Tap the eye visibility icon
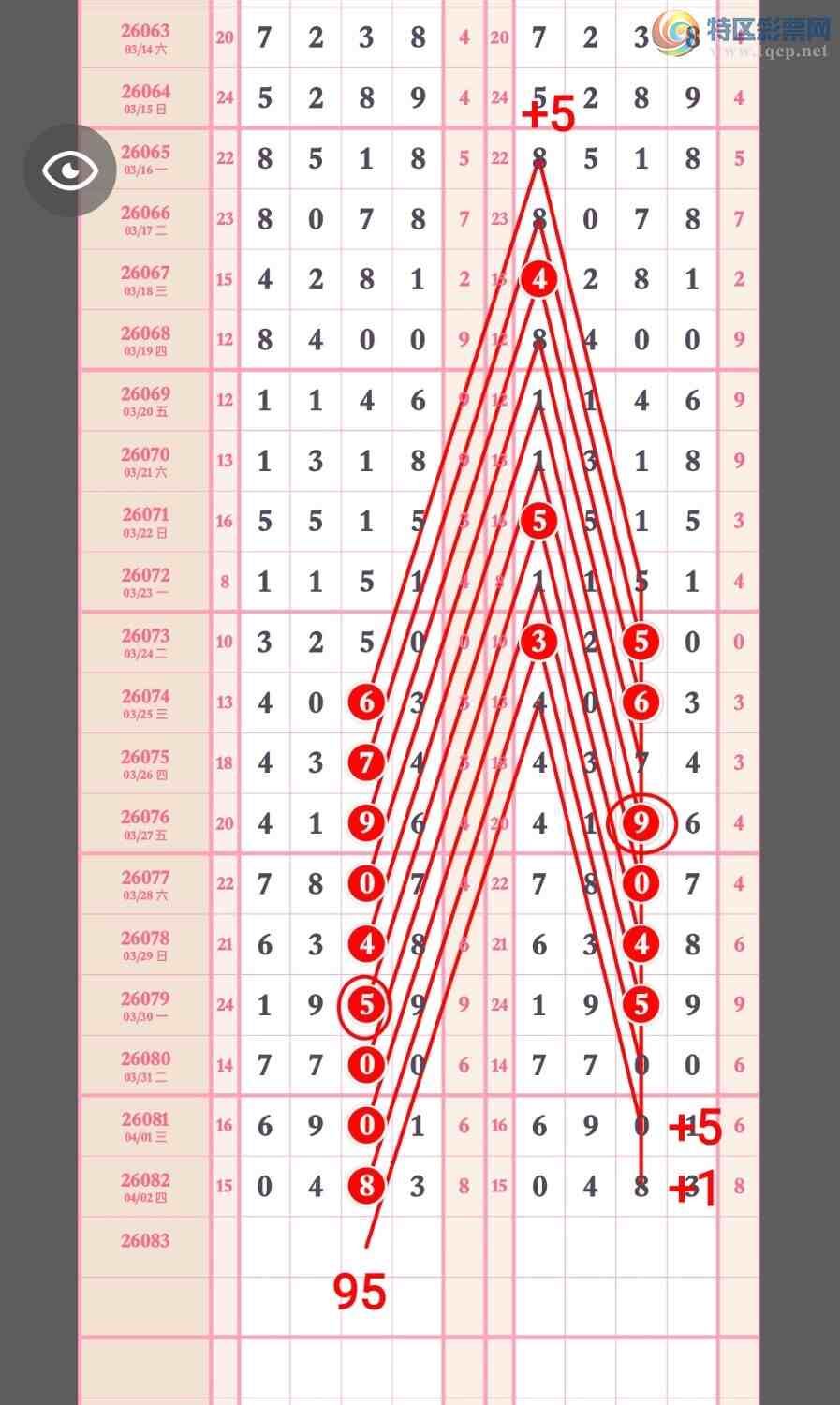840x1405 pixels. [x=69, y=170]
